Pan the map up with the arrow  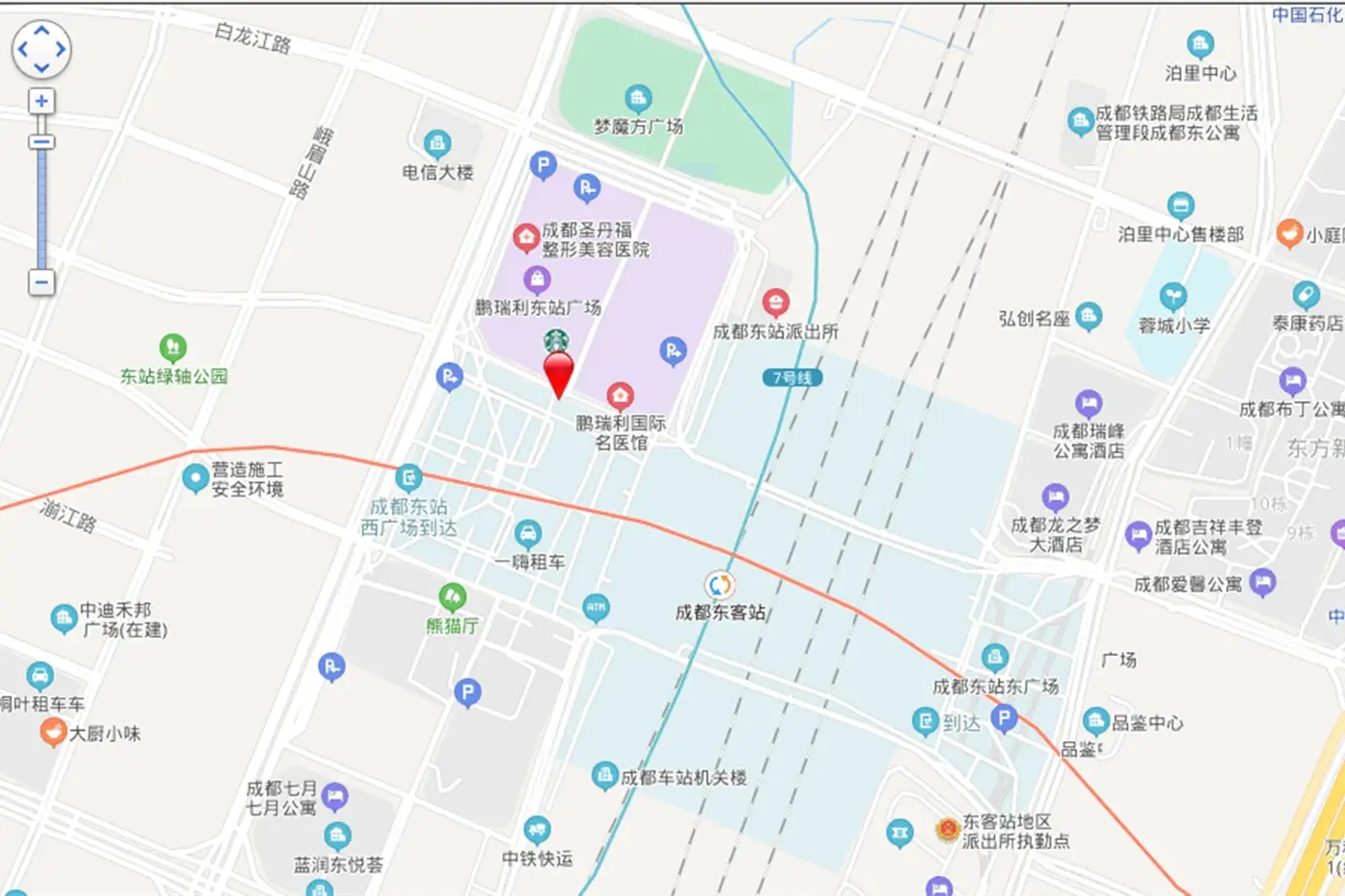point(41,31)
